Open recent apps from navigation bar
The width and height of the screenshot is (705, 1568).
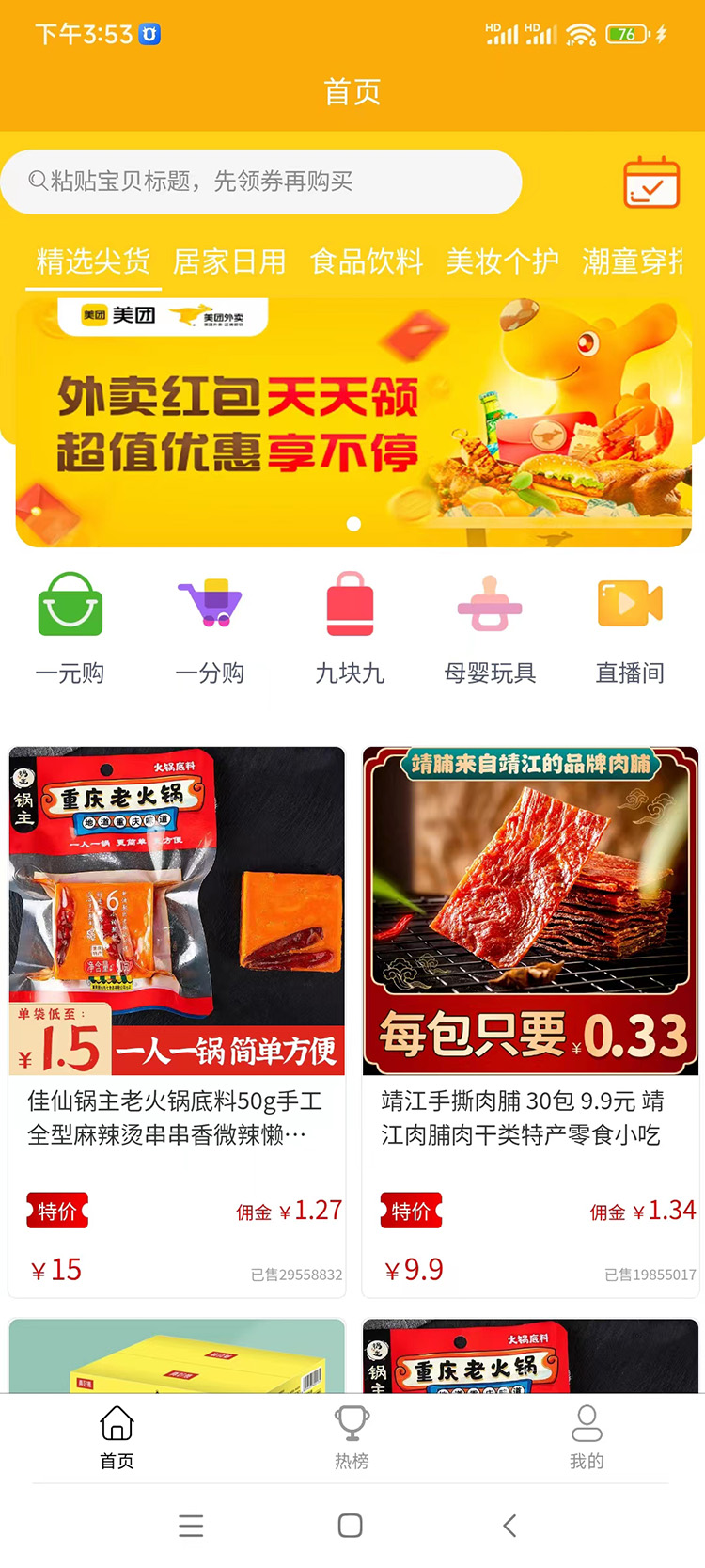click(191, 1526)
